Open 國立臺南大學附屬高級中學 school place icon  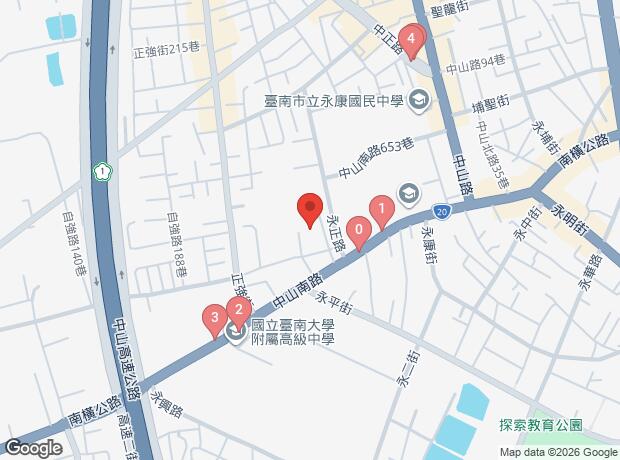237,332
